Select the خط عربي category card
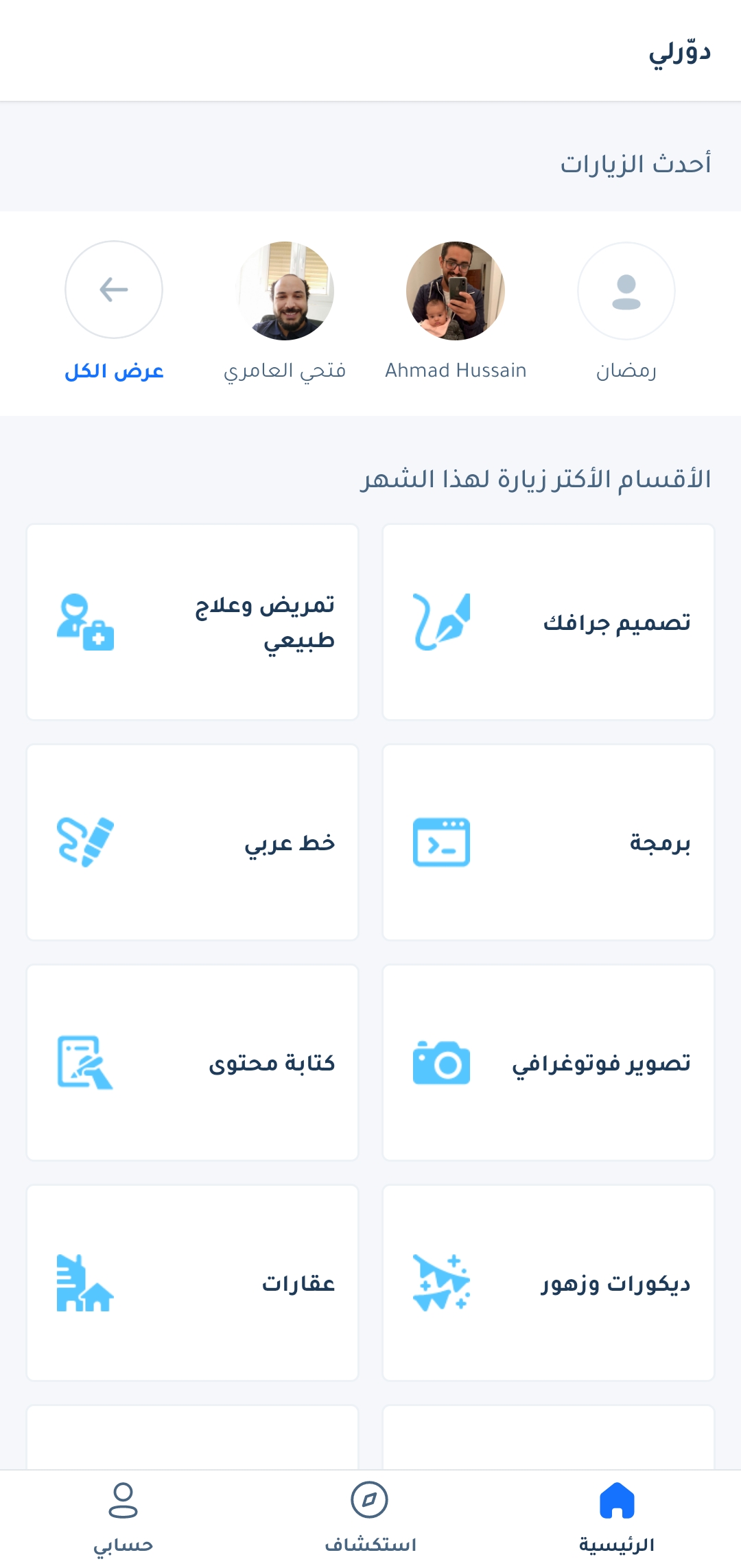This screenshot has width=741, height=1568. click(x=193, y=843)
